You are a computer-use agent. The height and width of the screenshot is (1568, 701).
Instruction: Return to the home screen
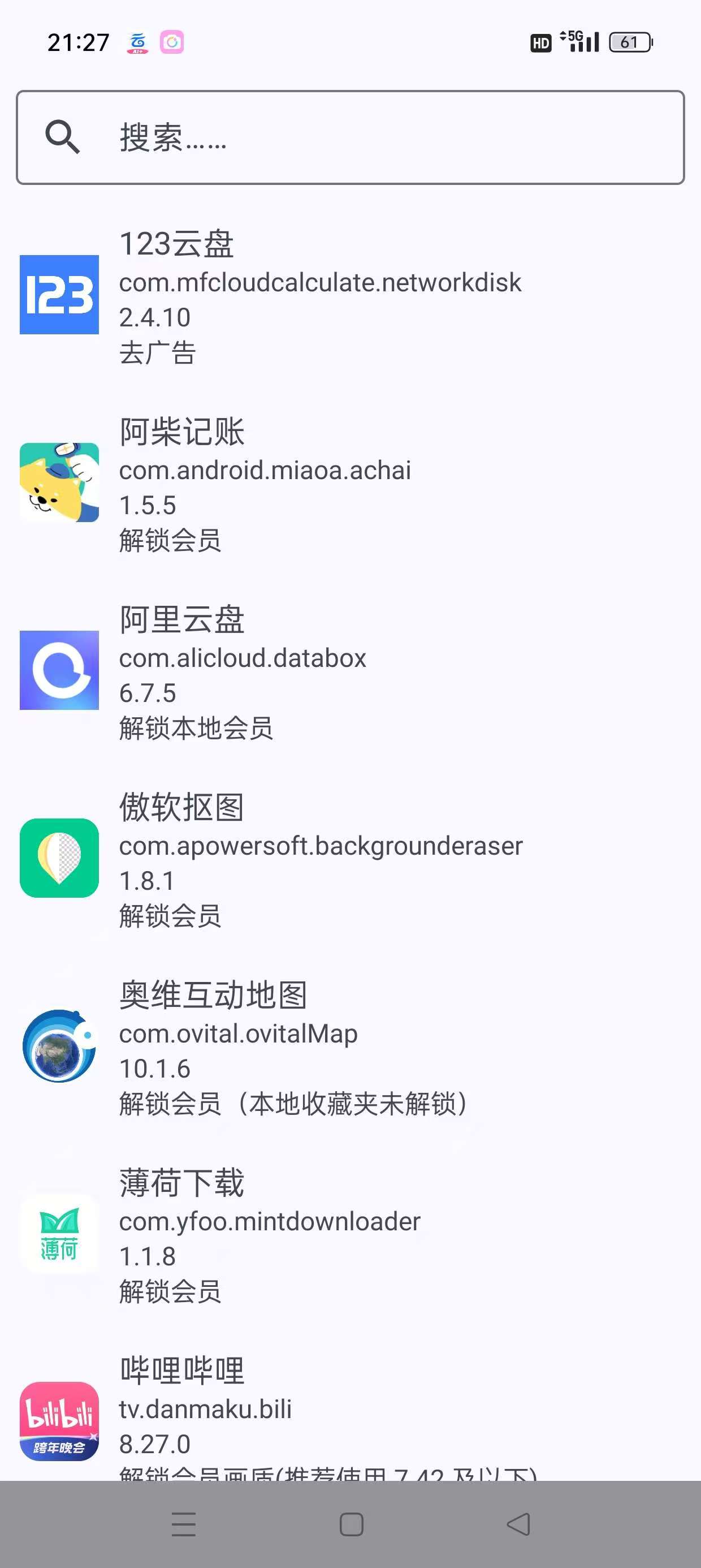click(x=351, y=1524)
